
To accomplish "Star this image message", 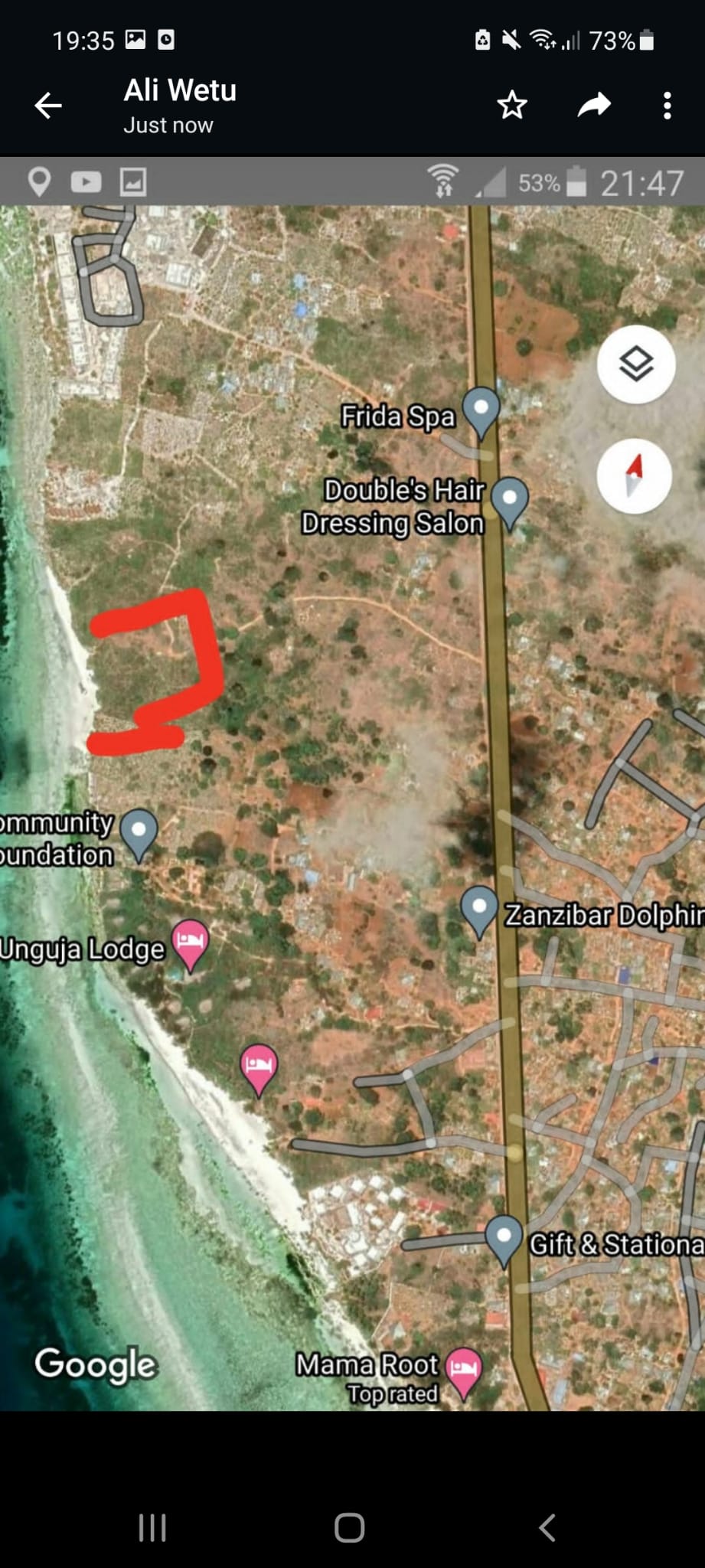I will (512, 105).
